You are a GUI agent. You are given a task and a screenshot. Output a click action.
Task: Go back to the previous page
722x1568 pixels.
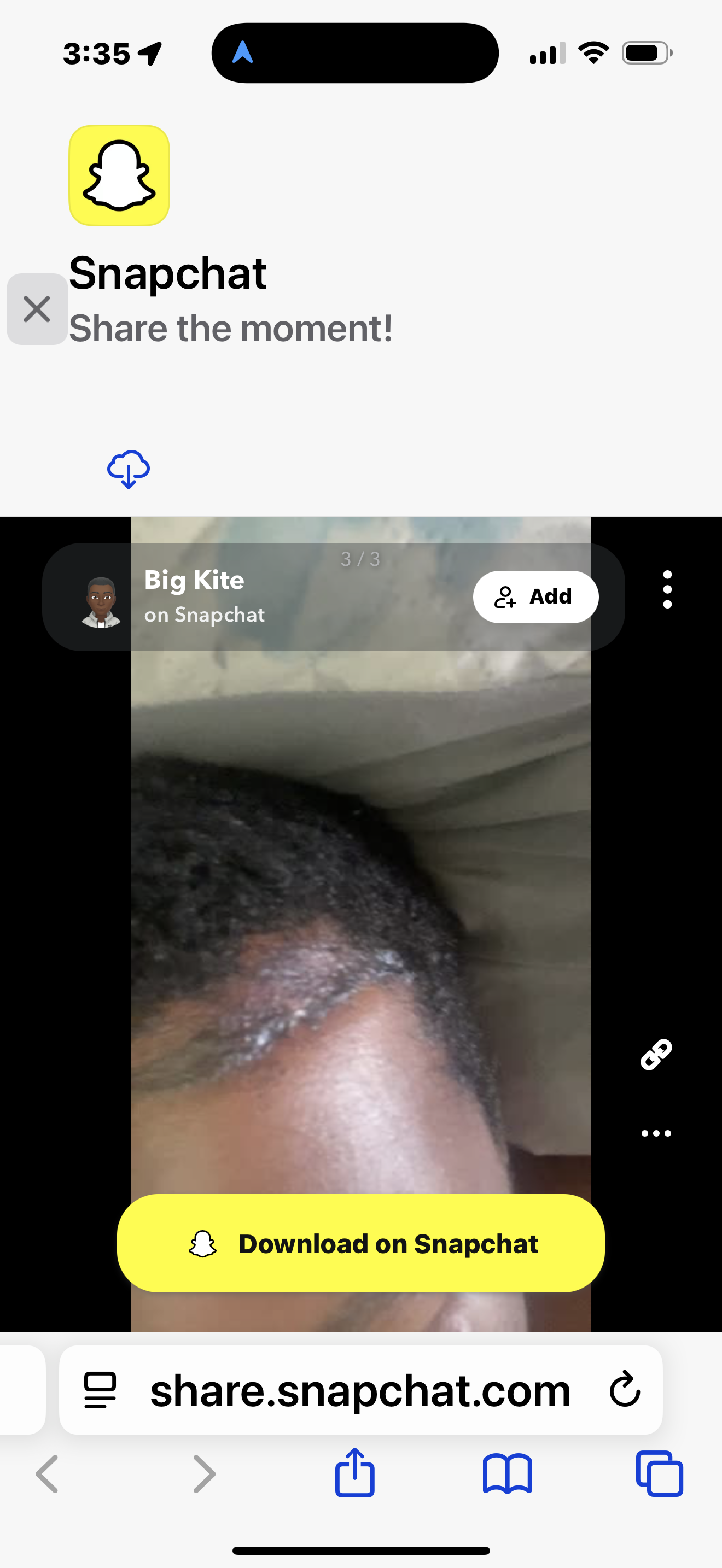[47, 1473]
